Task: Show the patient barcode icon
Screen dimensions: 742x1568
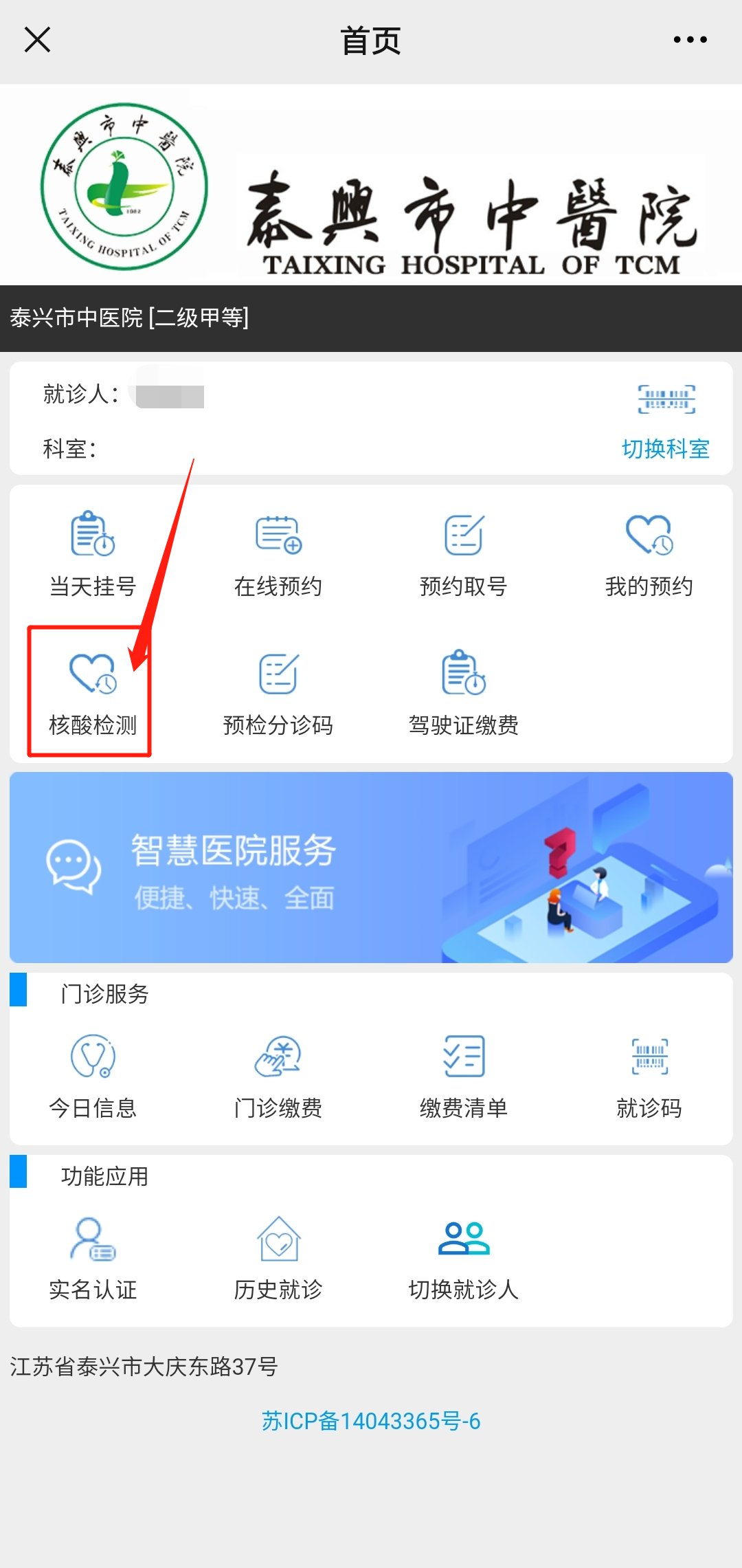Action: (x=666, y=399)
